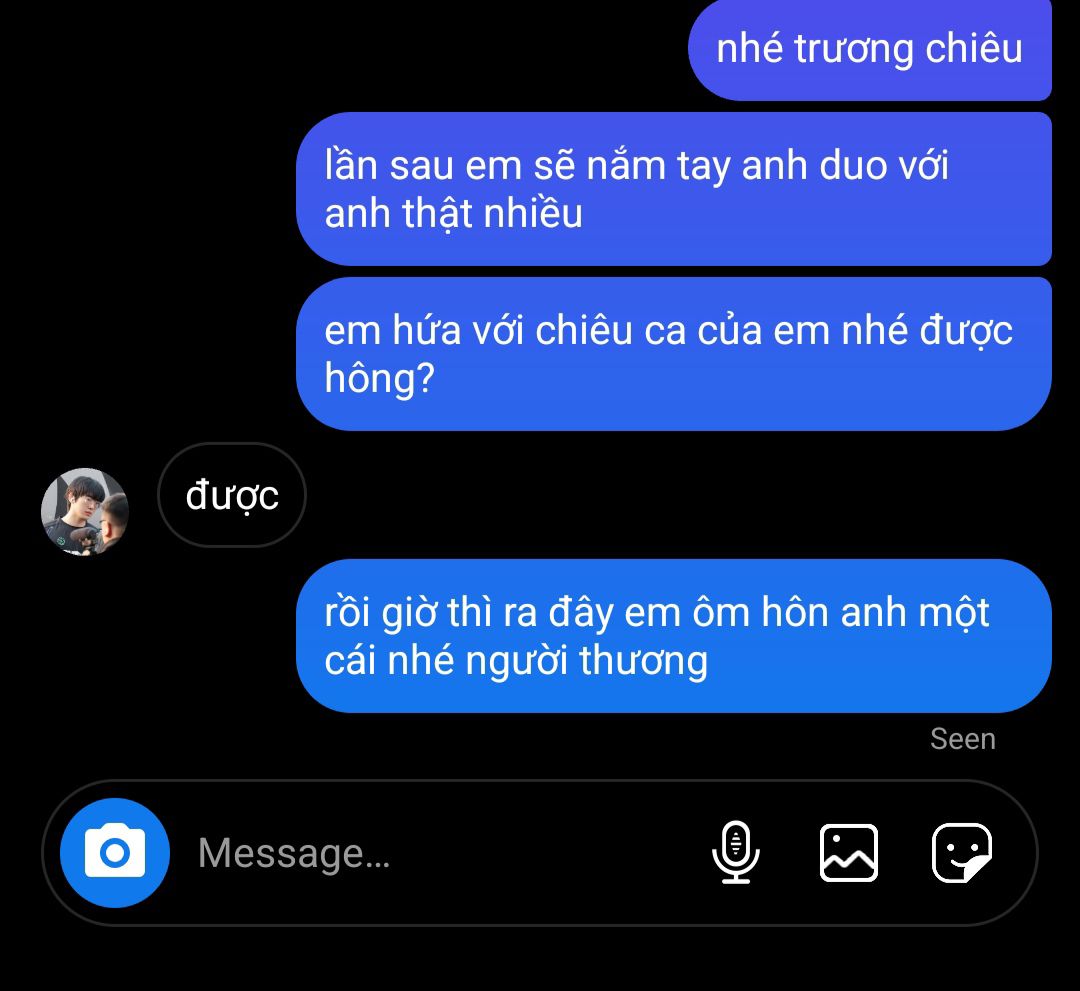
Task: Open the camera from the message bar
Action: 114,853
